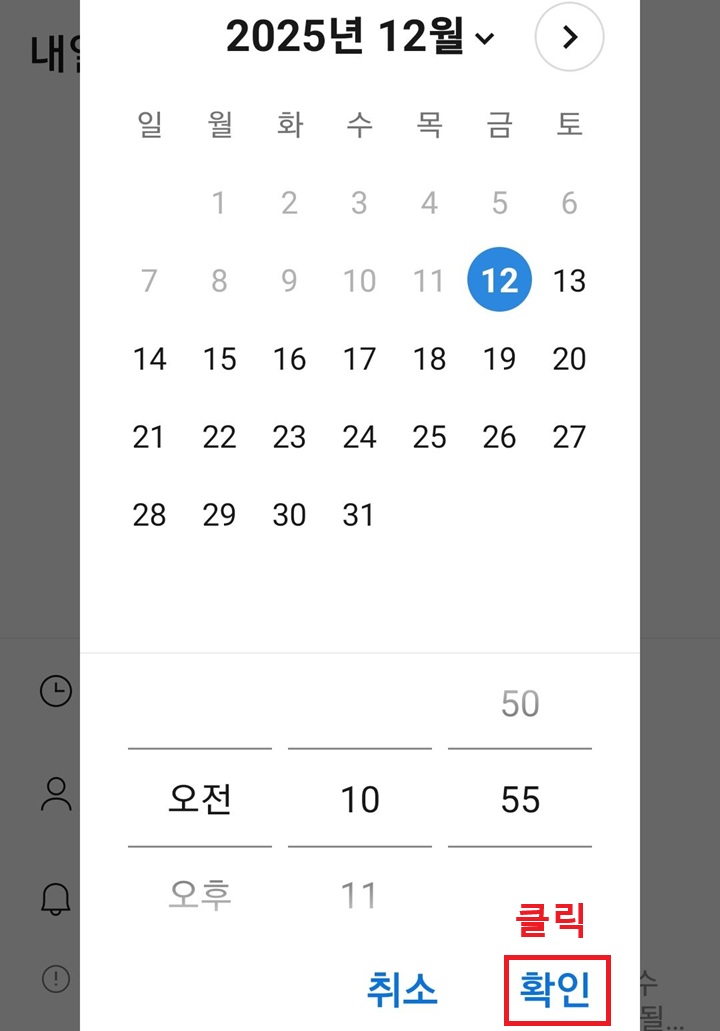Expand the month selector chevron next to 12월
This screenshot has width=720, height=1031.
pyautogui.click(x=486, y=40)
